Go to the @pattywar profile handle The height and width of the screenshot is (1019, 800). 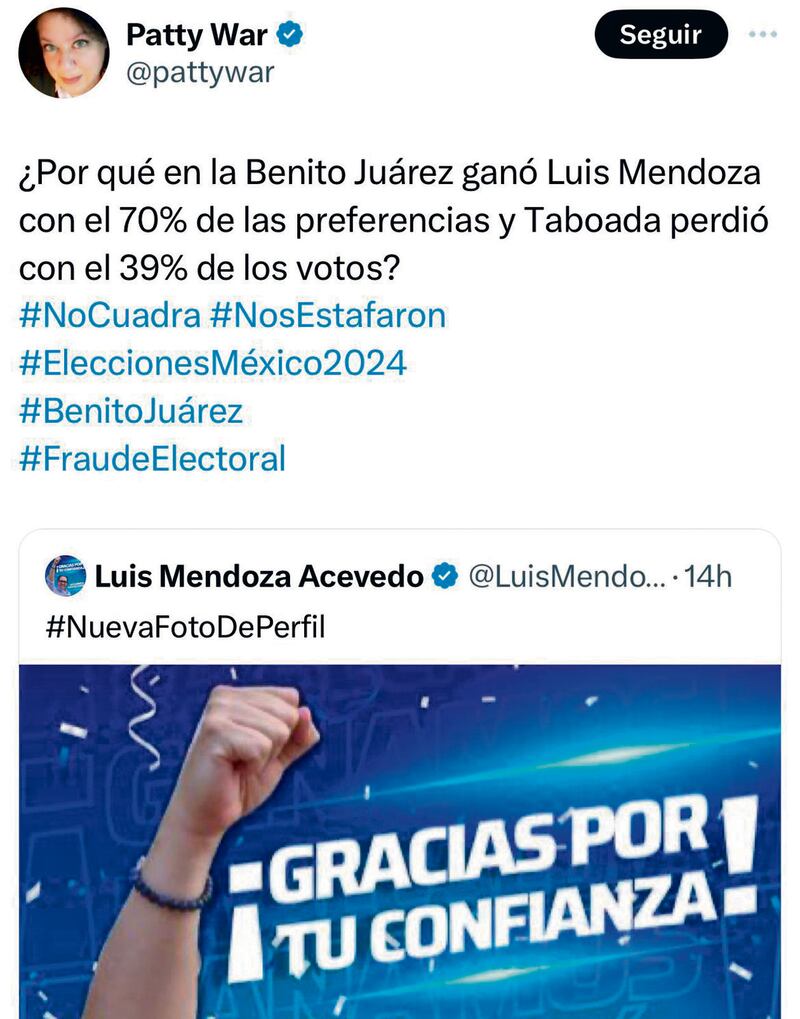click(200, 73)
